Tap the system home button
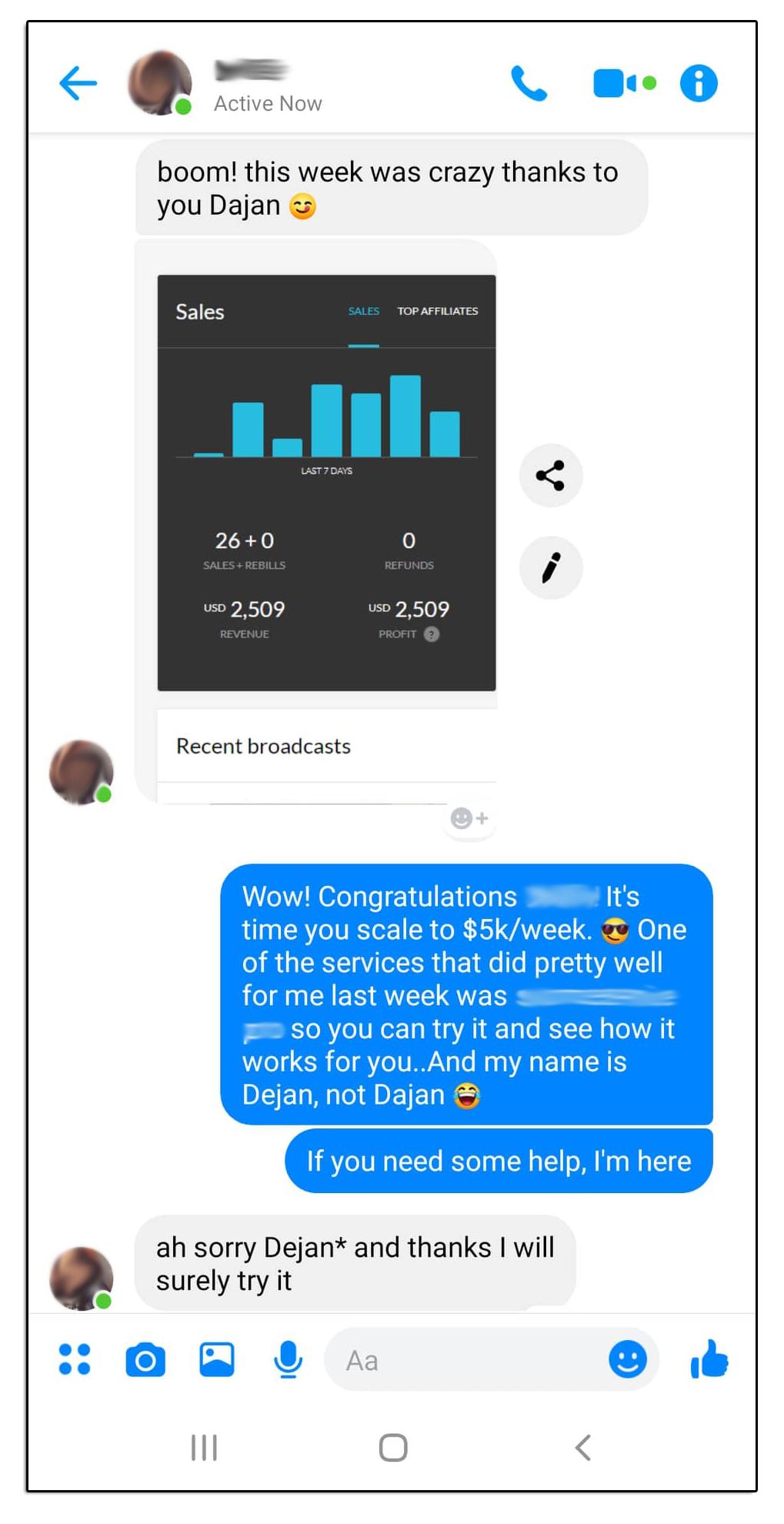This screenshot has width=784, height=1524. (x=392, y=1447)
